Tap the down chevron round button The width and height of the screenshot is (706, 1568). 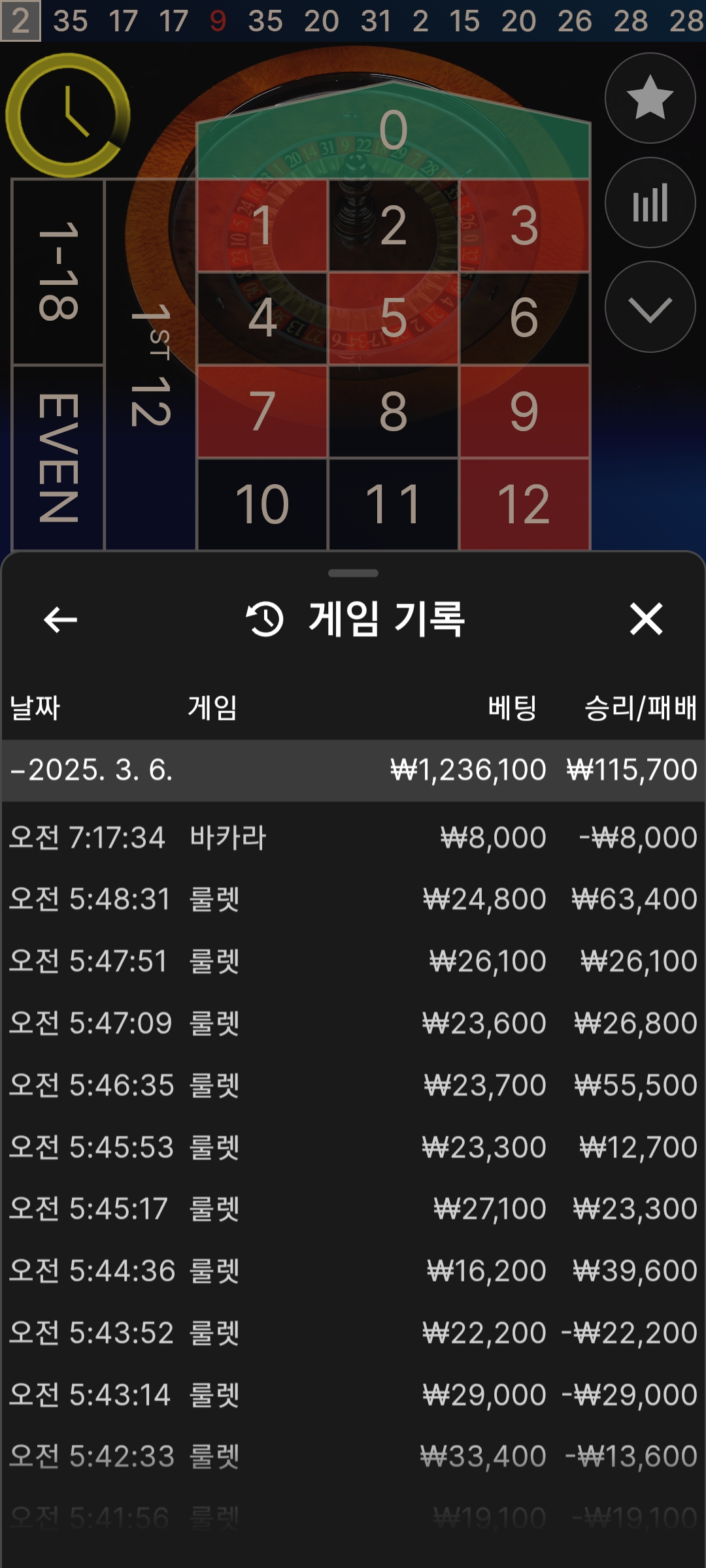tap(650, 307)
